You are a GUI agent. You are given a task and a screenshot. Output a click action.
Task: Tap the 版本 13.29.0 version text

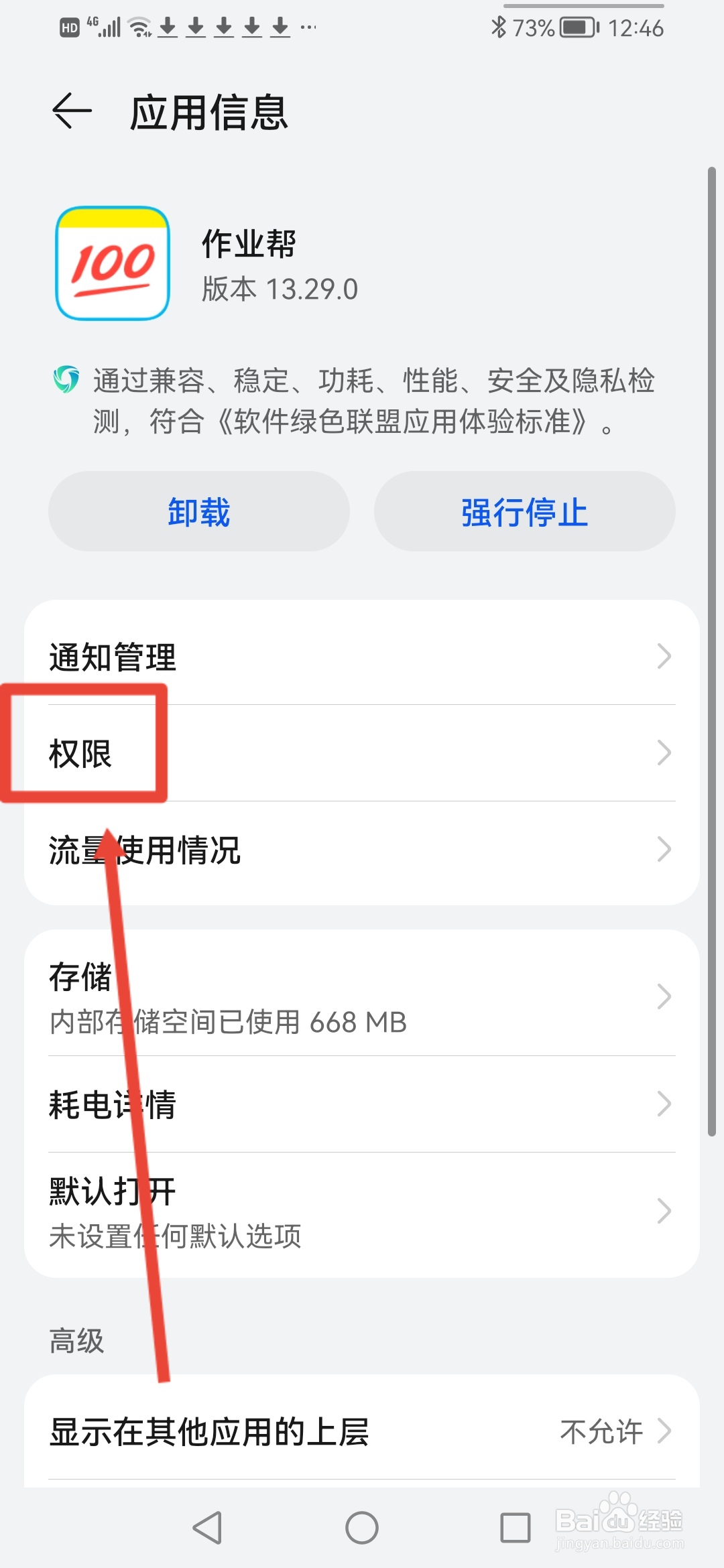(x=279, y=289)
